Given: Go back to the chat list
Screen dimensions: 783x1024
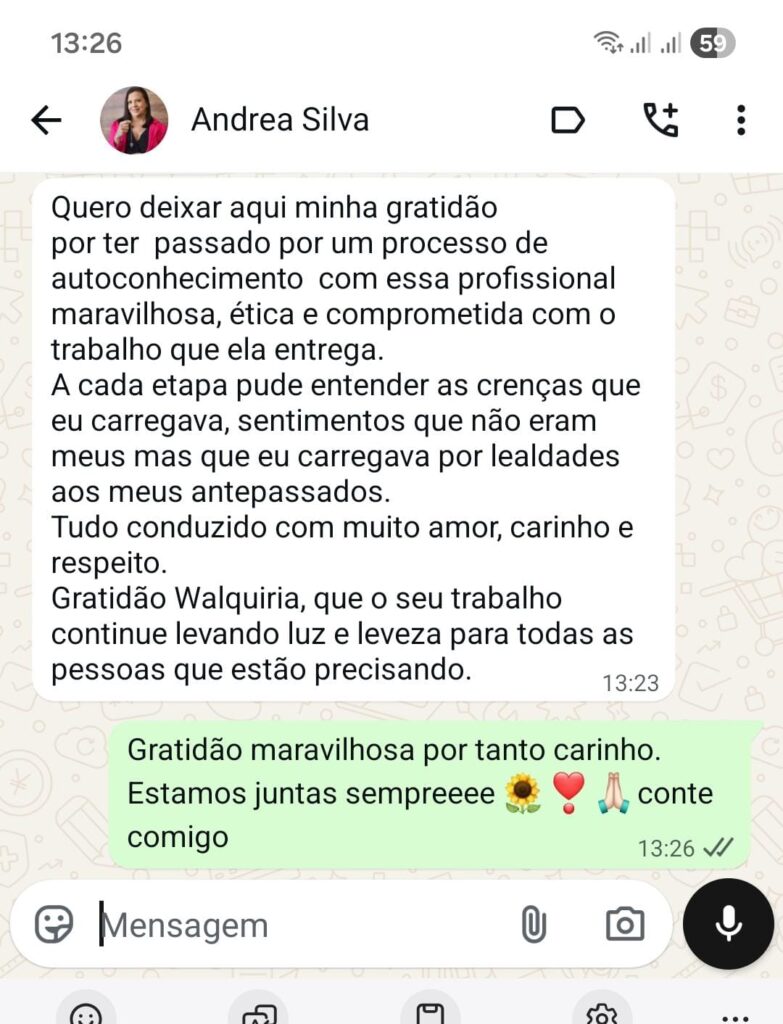Looking at the screenshot, I should 46,121.
